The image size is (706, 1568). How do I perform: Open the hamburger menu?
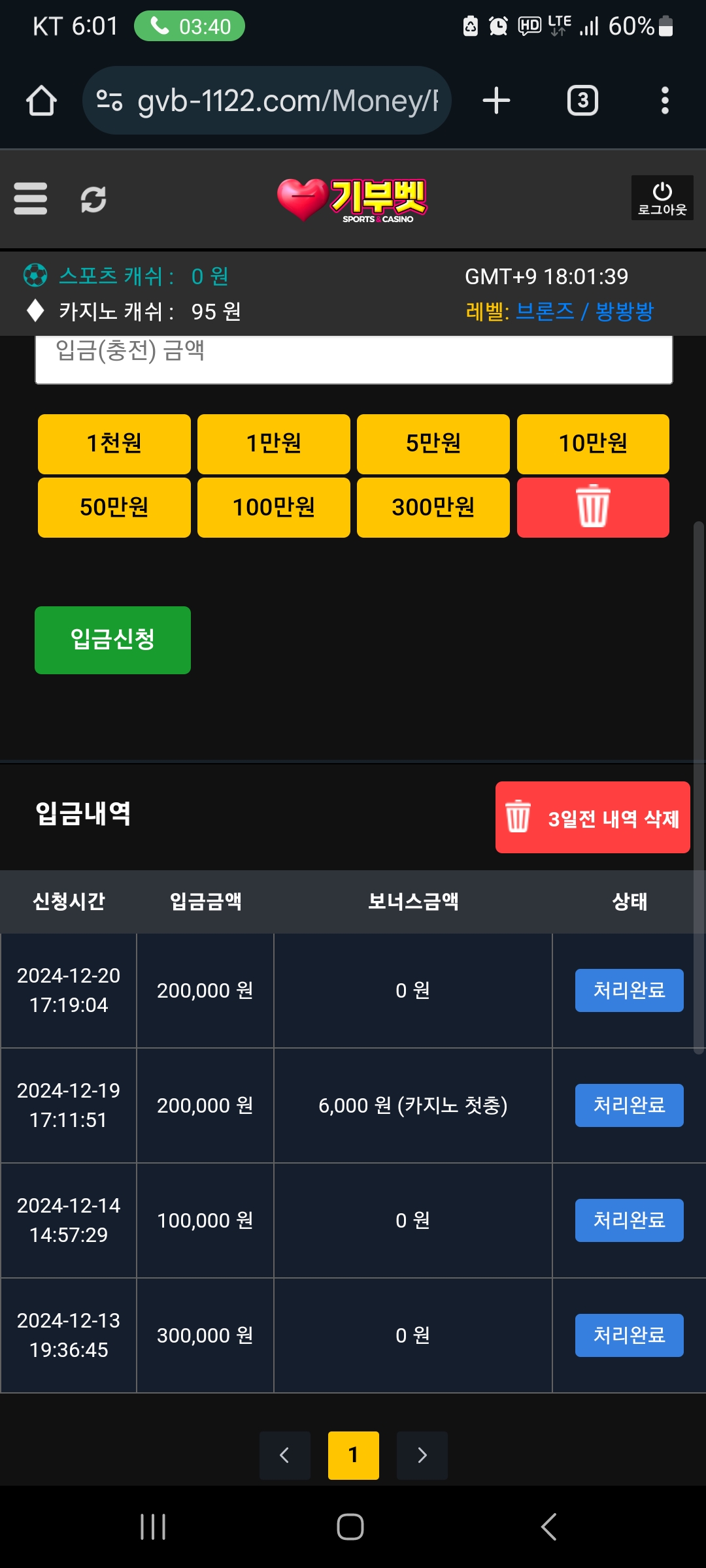pyautogui.click(x=31, y=199)
